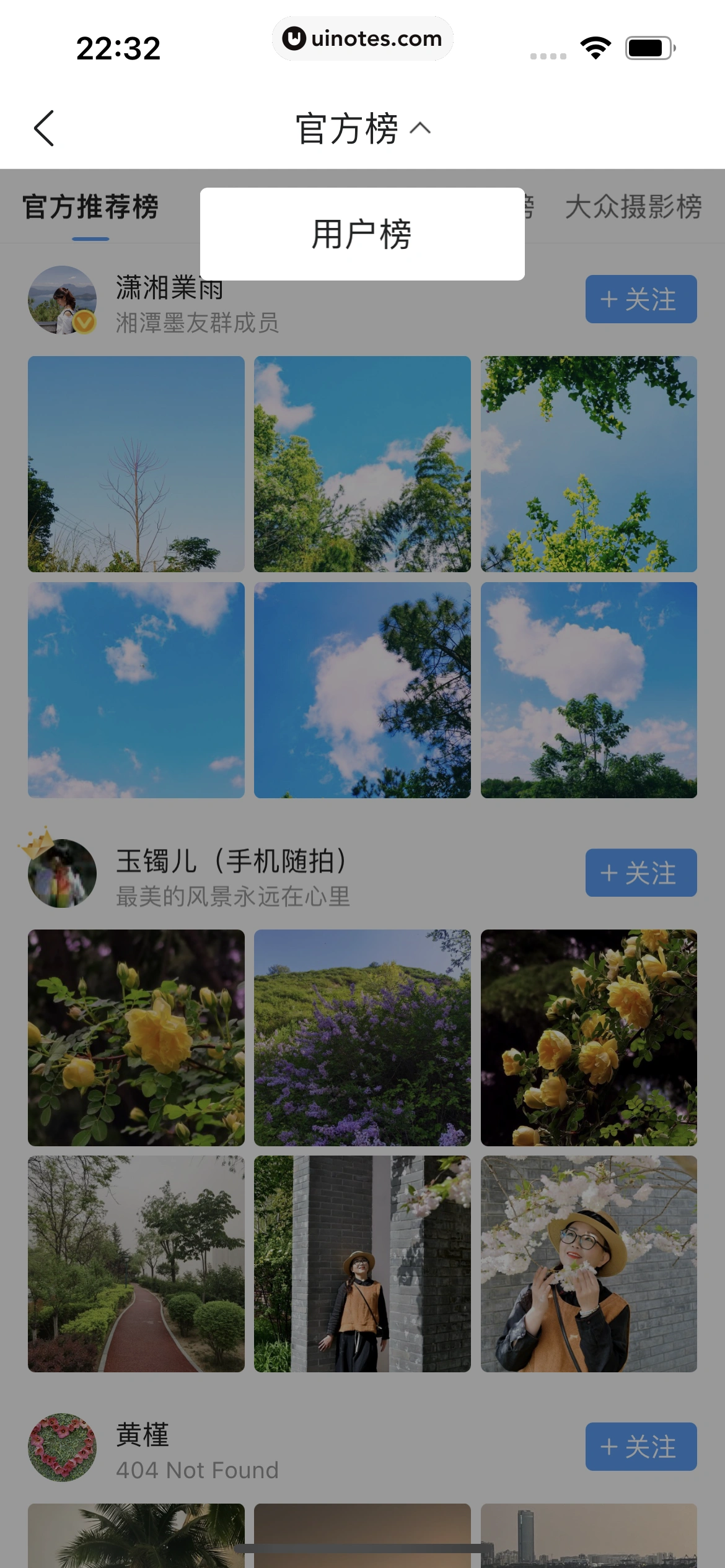This screenshot has height=1568, width=725.
Task: Collapse the 官方榜 dropdown via its chevron
Action: tap(419, 128)
